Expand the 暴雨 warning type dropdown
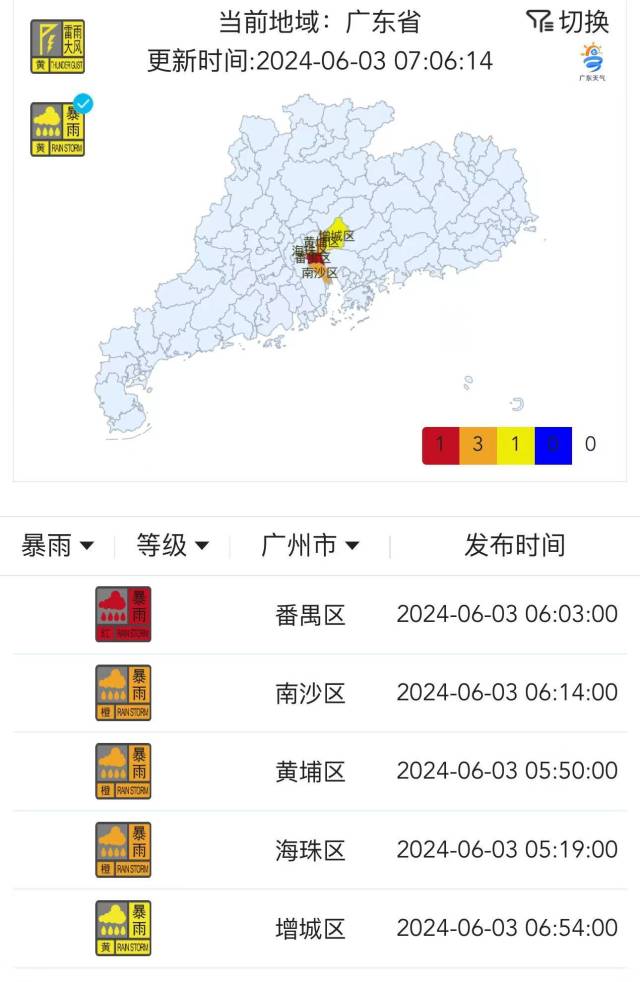This screenshot has width=640, height=982. tap(58, 545)
